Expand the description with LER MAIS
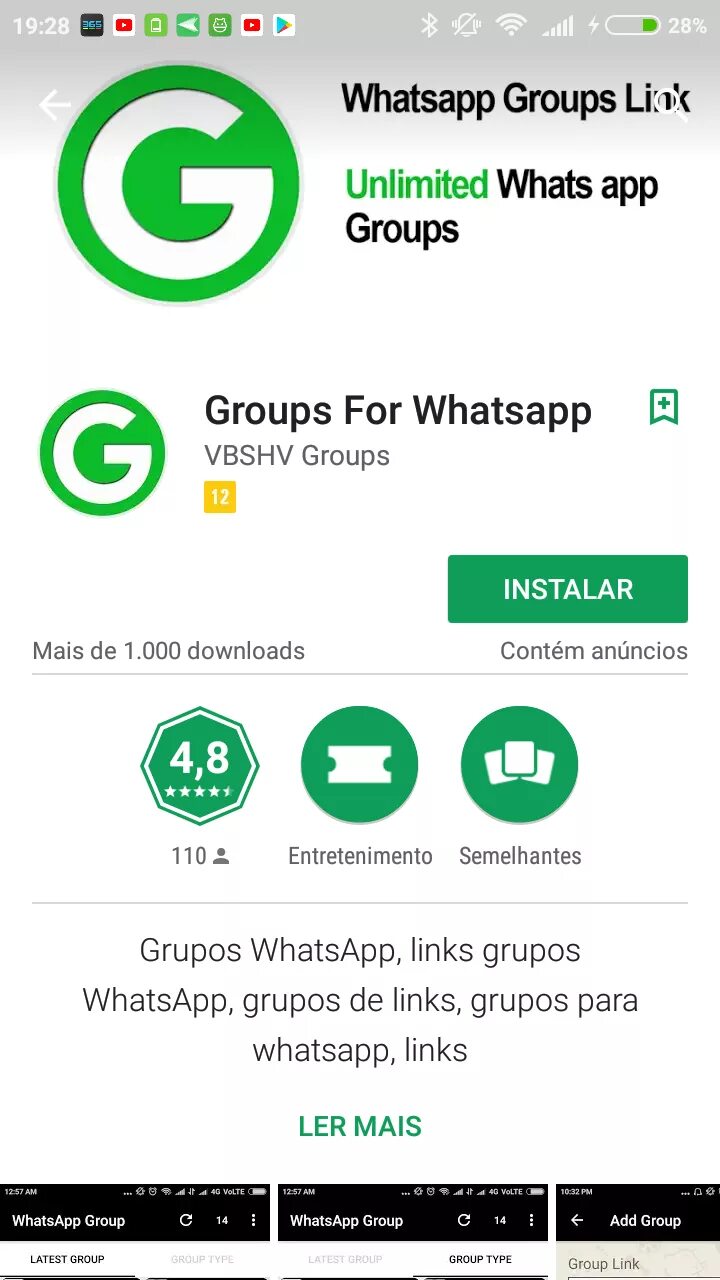 tap(359, 1126)
